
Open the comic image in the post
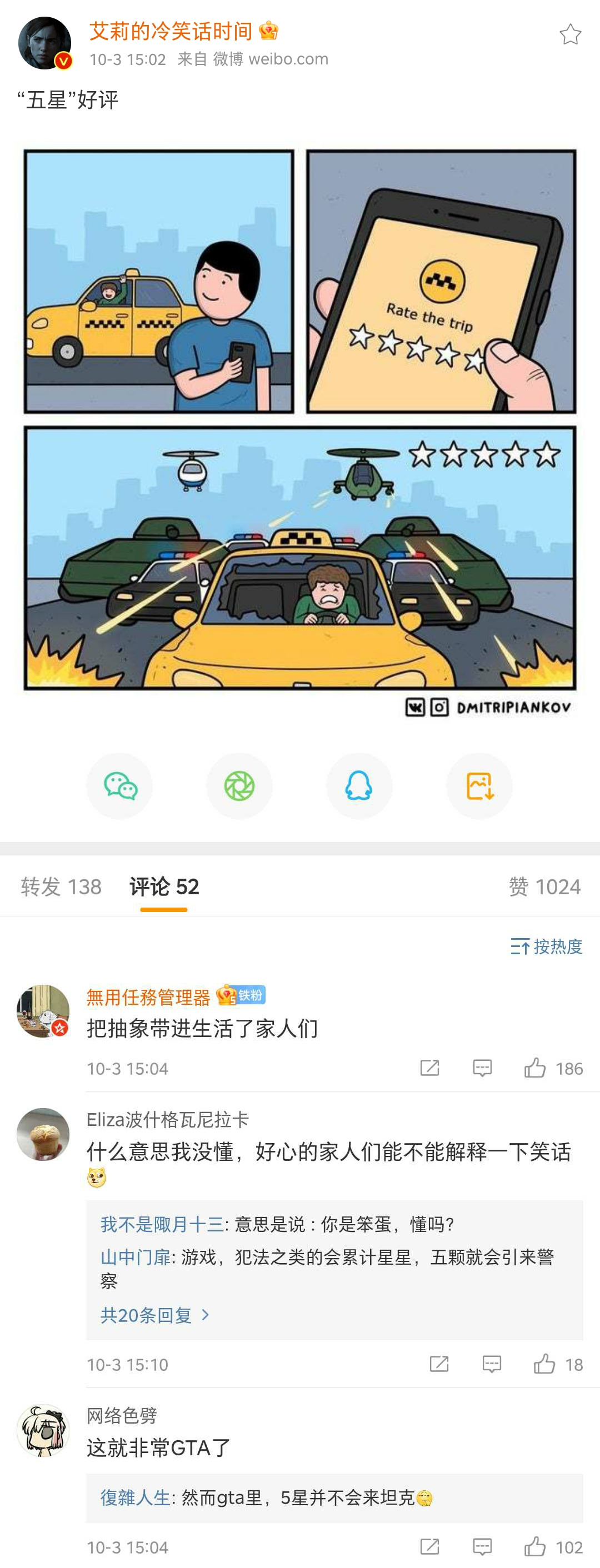(x=300, y=426)
